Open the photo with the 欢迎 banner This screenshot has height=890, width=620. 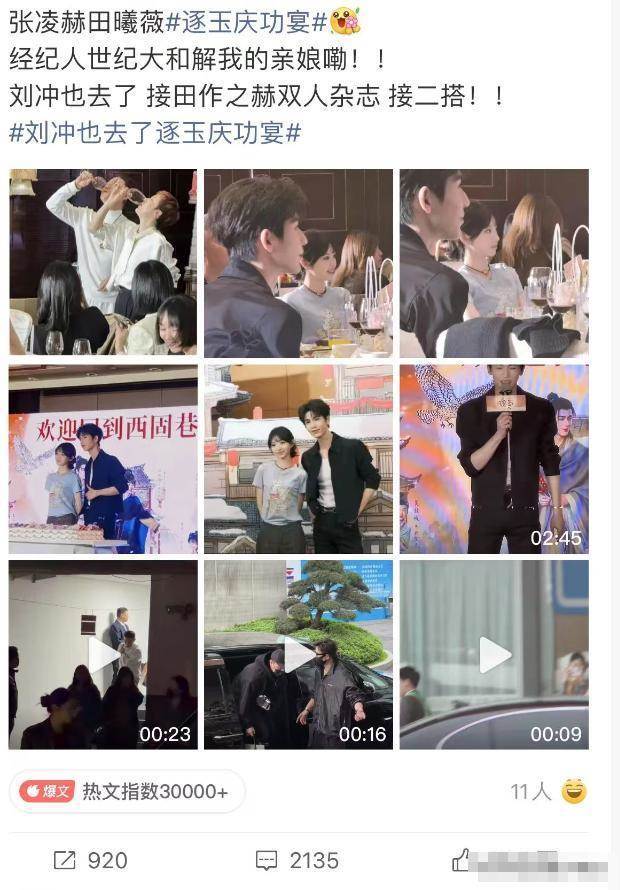coord(103,458)
